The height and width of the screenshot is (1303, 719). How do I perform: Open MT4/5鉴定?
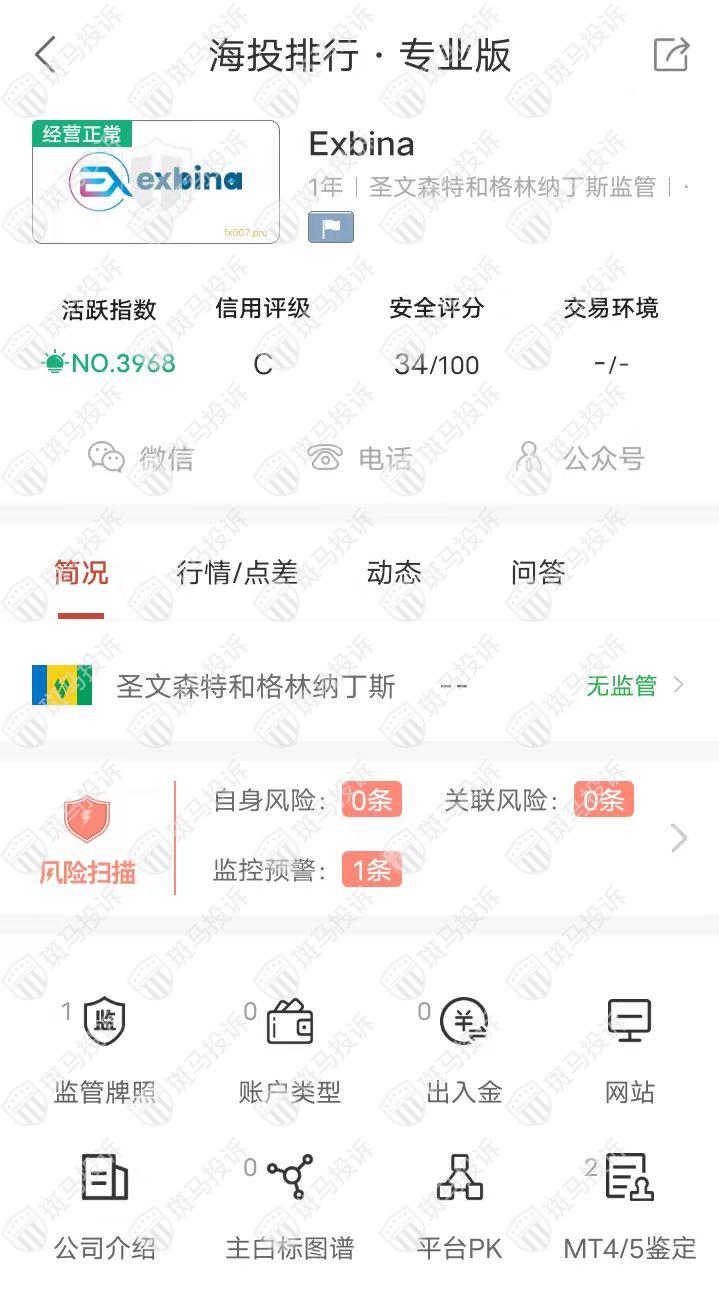pyautogui.click(x=630, y=1203)
